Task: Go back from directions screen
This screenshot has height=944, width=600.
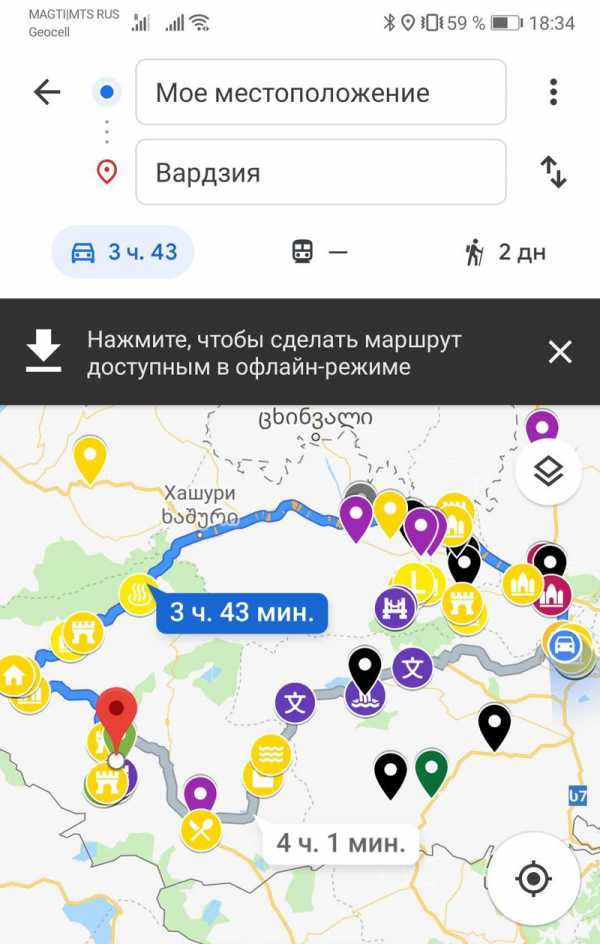Action: click(47, 93)
